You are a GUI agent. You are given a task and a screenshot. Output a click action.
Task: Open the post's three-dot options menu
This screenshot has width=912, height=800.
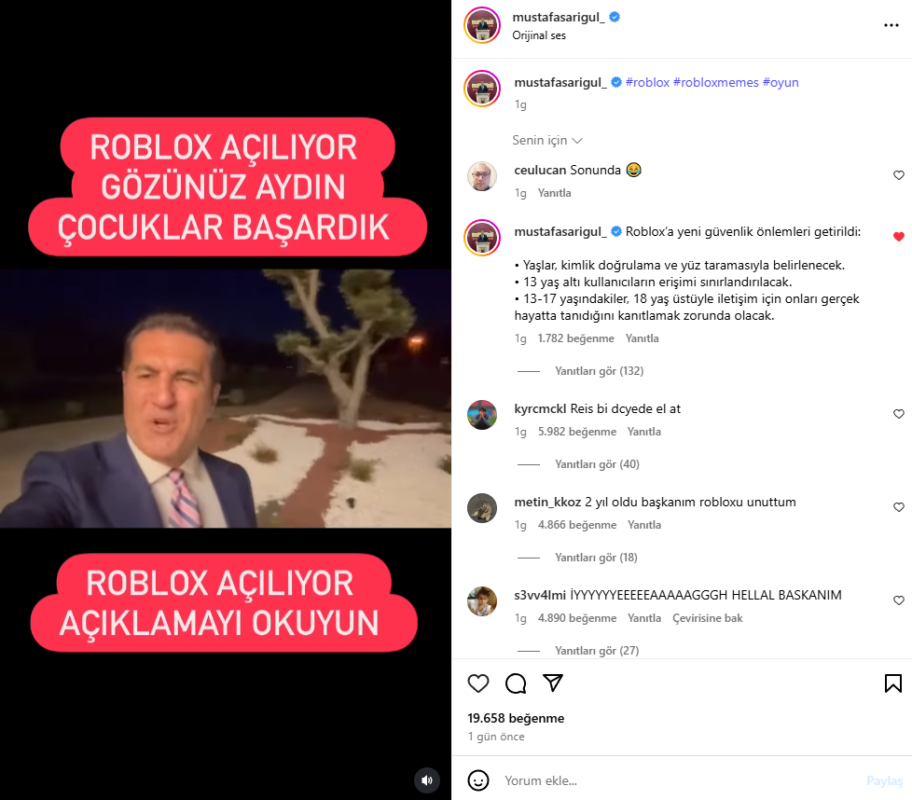coord(891,25)
